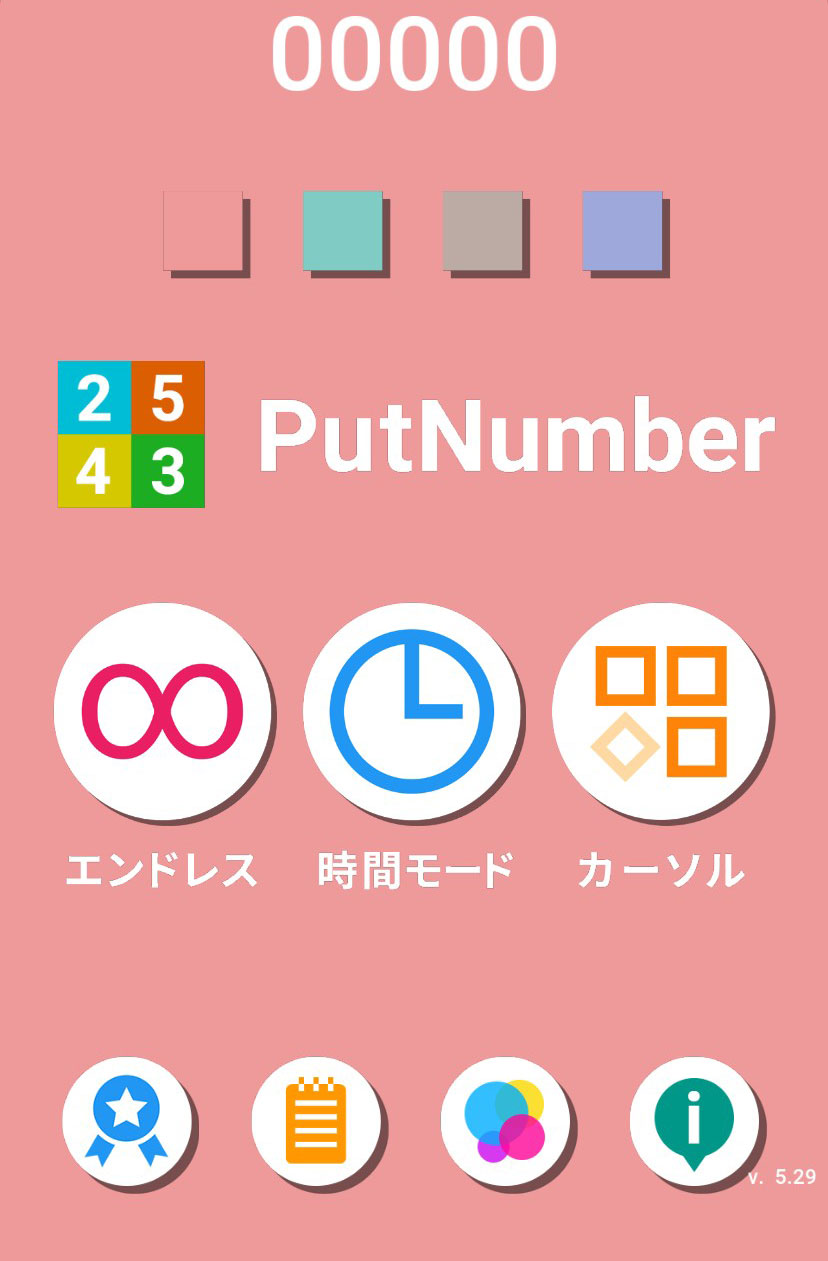
Task: Select the purple color square
Action: [x=622, y=229]
